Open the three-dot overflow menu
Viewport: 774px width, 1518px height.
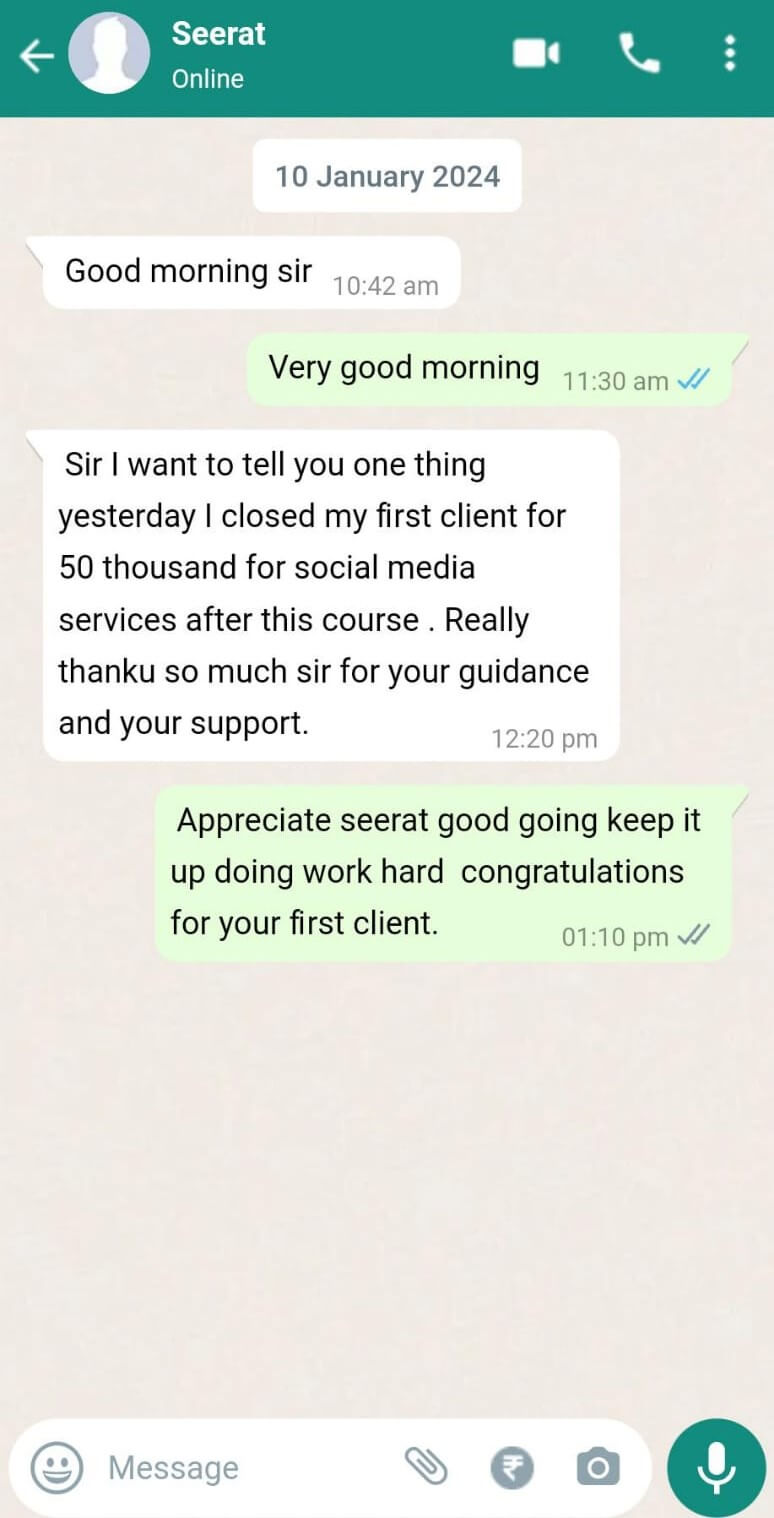[730, 54]
